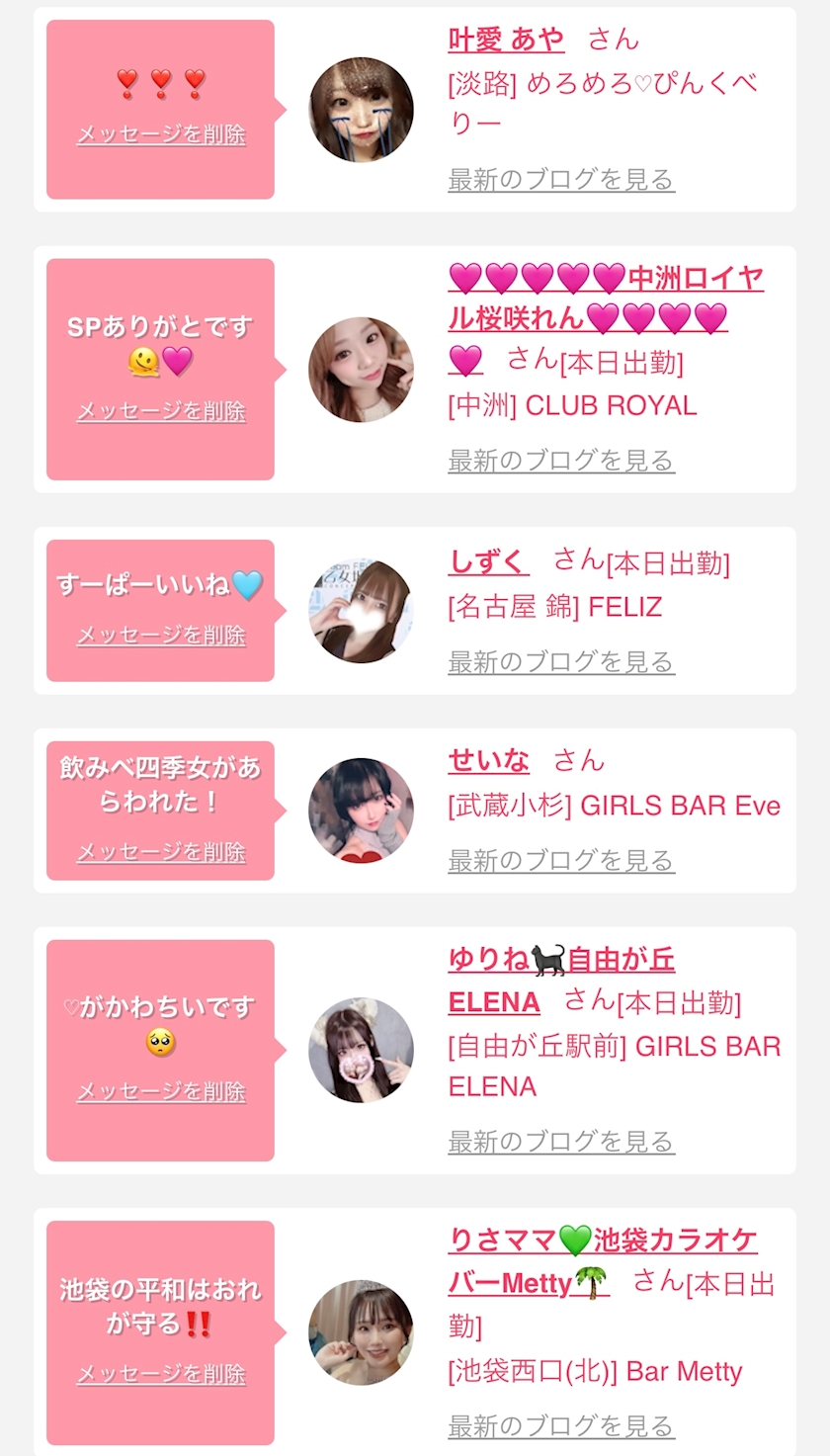
Task: View the latest blog for CLUB ROYAL's 桜咲れん
Action: 561,461
